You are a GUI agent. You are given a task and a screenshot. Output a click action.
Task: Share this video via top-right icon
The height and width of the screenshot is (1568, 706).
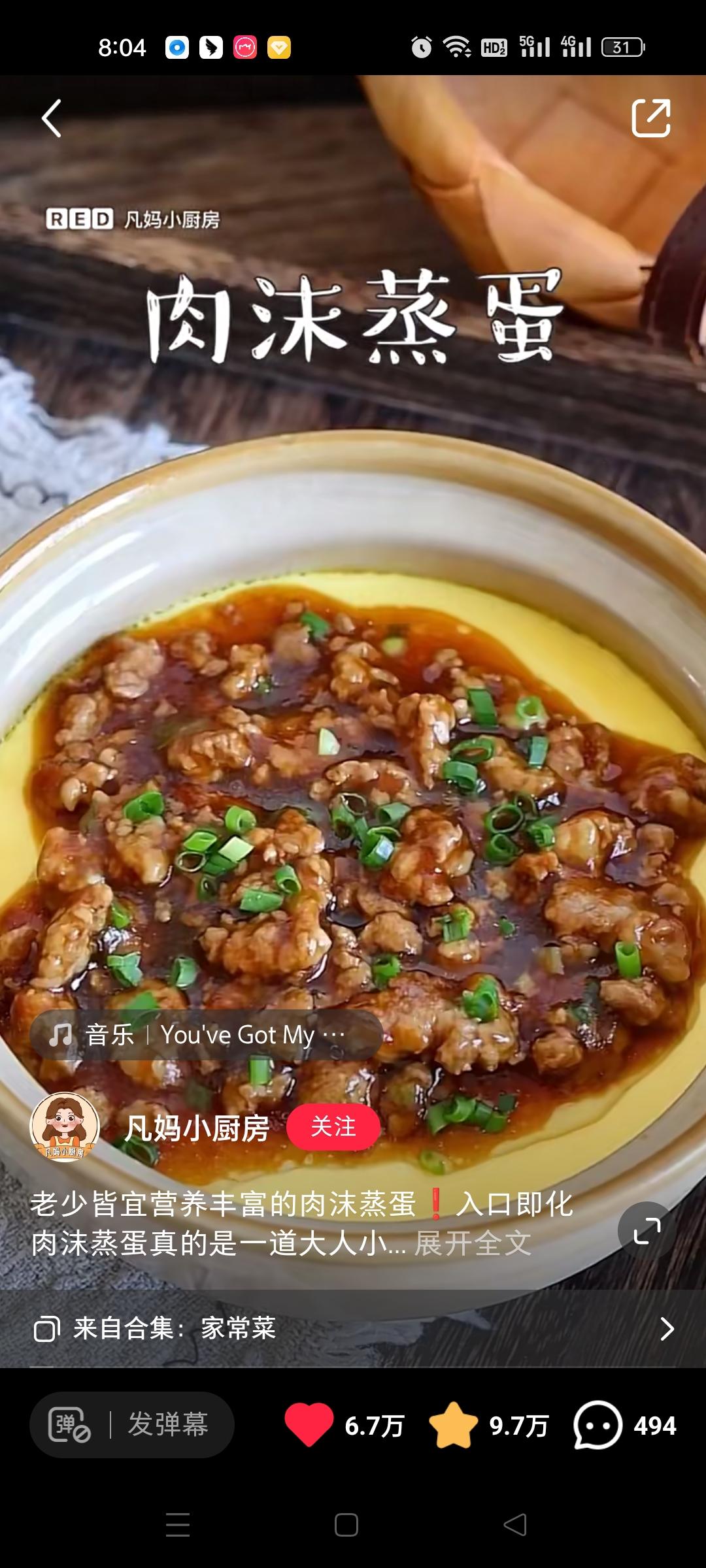click(651, 118)
